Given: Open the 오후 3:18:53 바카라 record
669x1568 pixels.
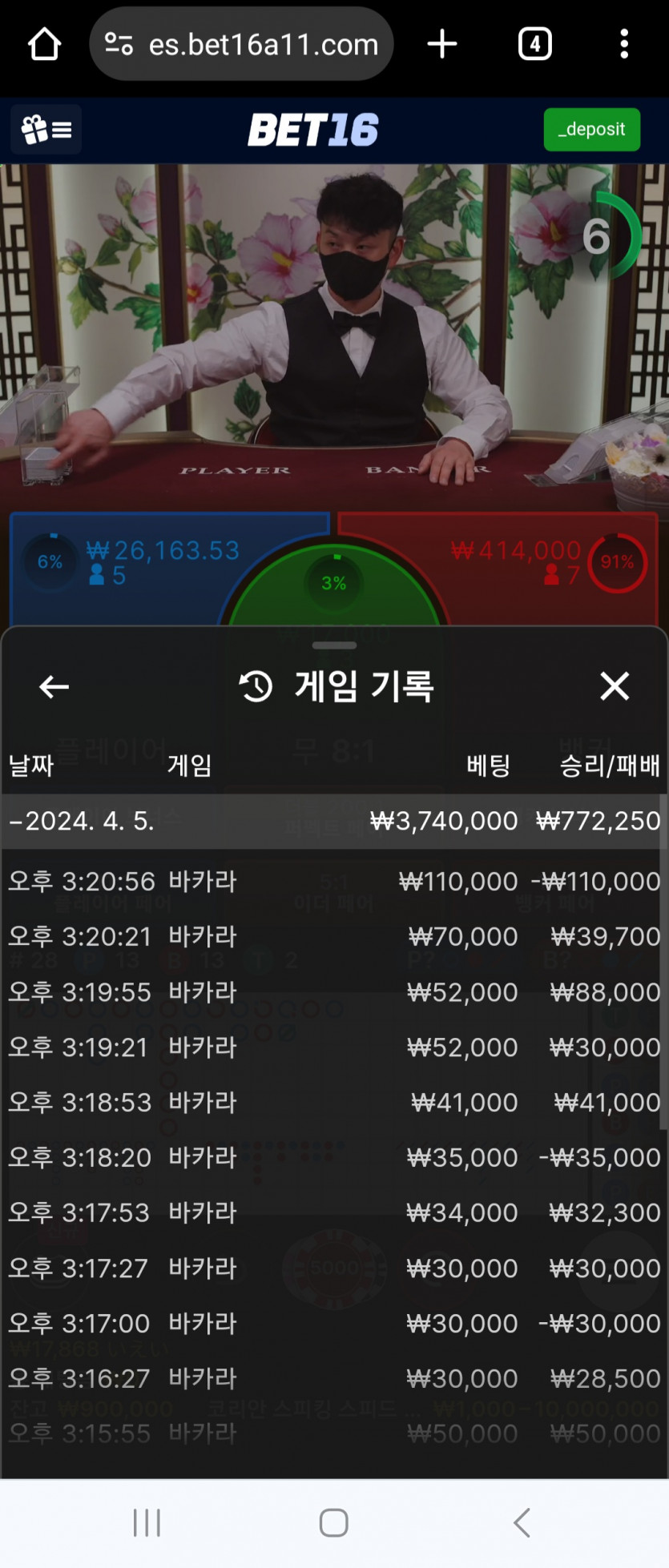Looking at the screenshot, I should (334, 1103).
